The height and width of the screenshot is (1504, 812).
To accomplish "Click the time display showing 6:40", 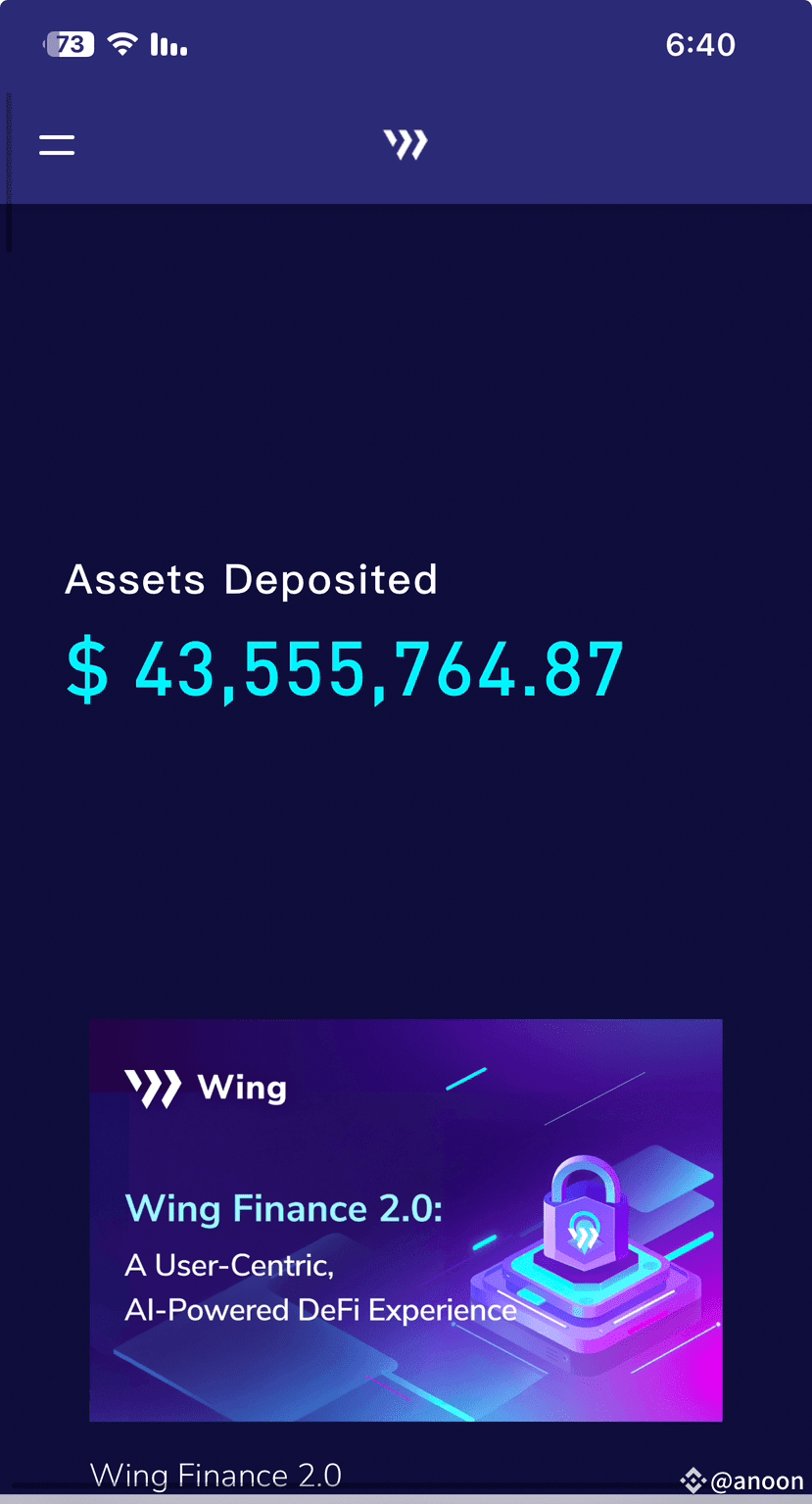I will click(699, 43).
